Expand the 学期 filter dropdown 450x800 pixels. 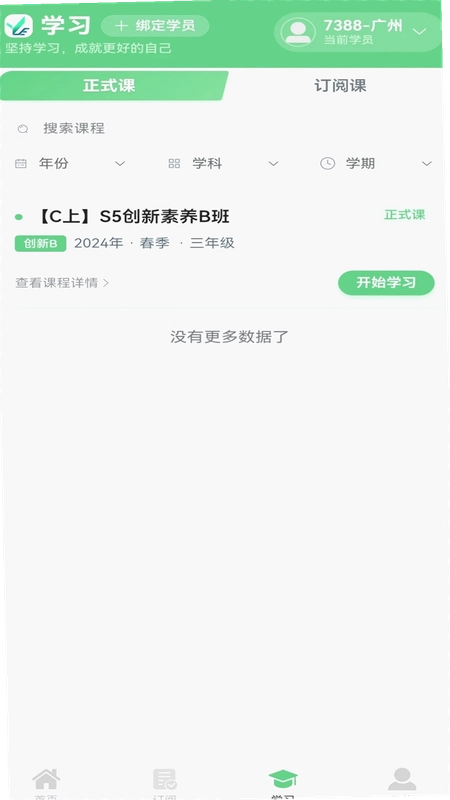(376, 164)
